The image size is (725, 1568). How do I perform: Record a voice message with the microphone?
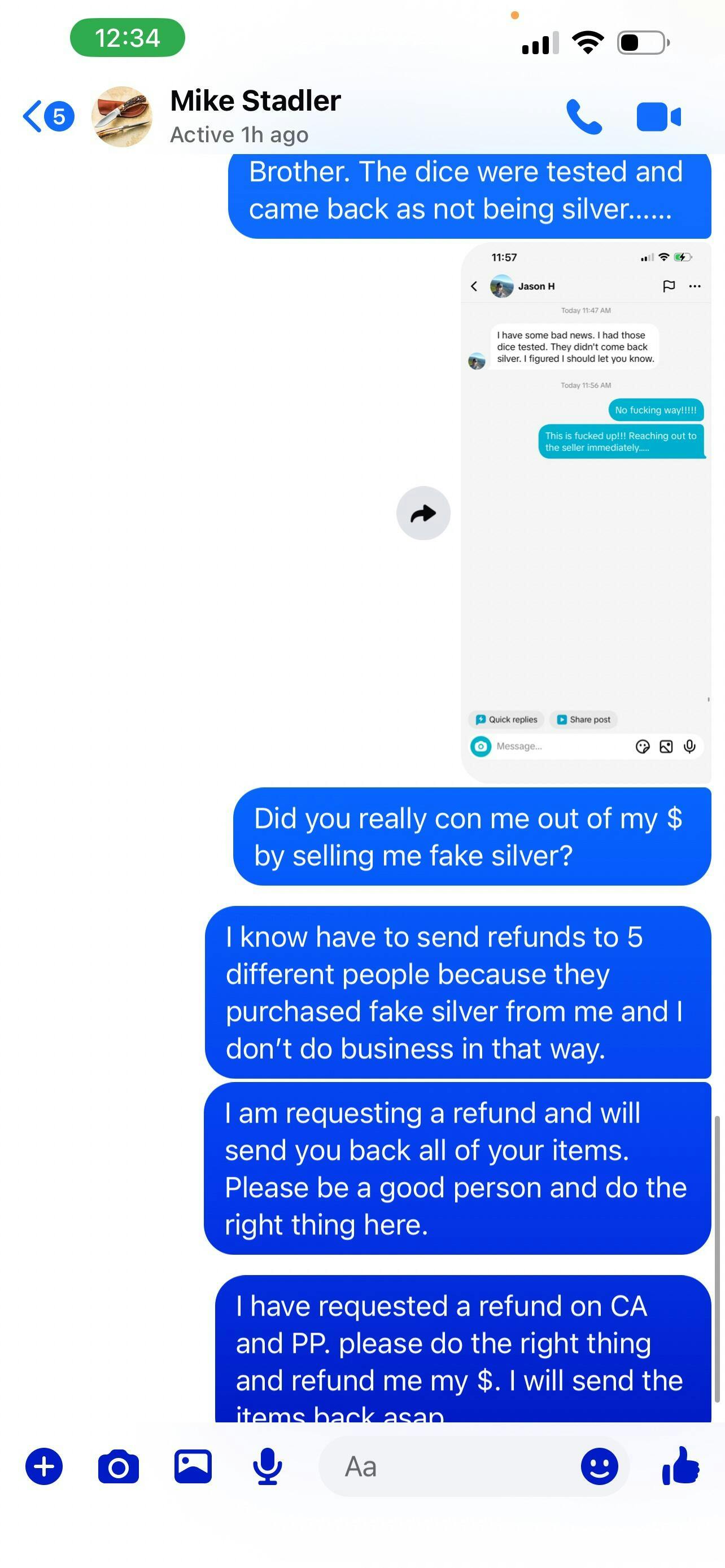(267, 1466)
